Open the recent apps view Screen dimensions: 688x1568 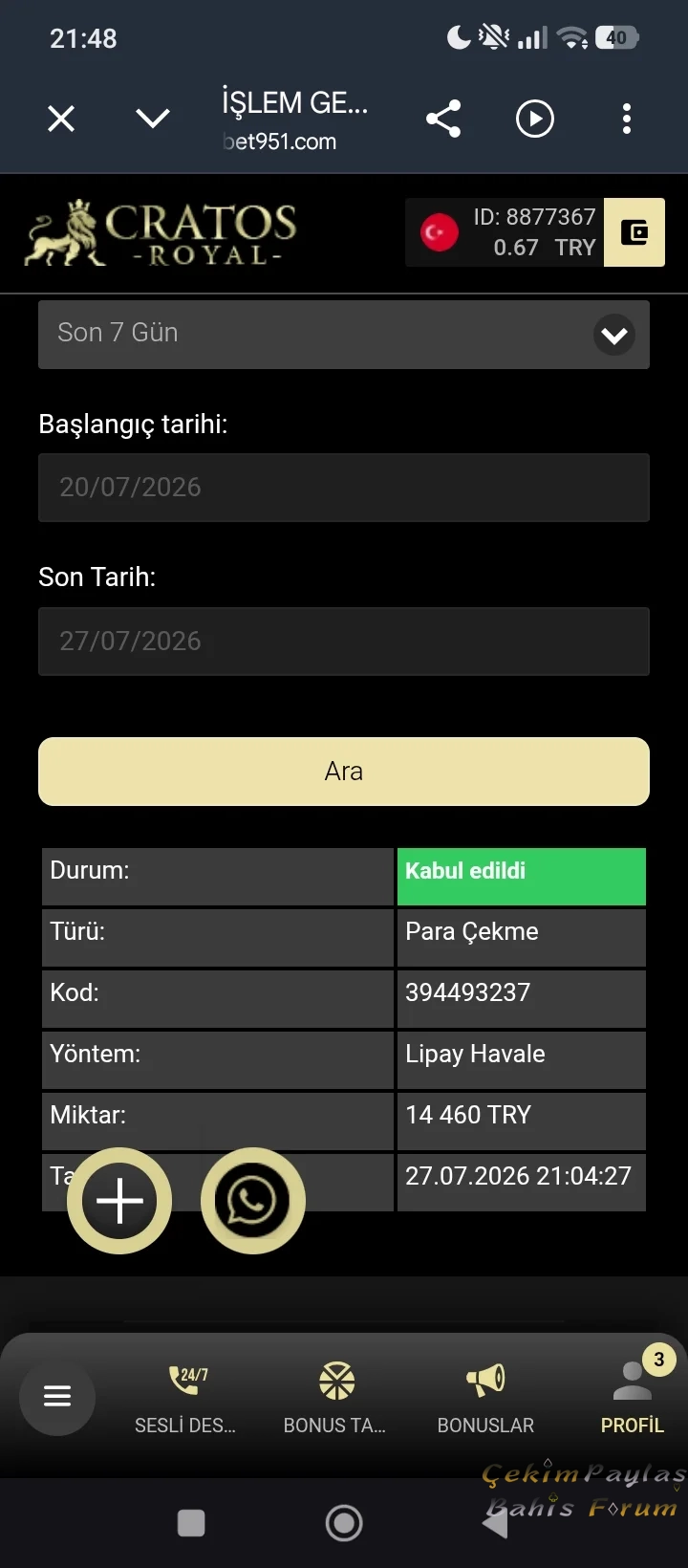point(191,1523)
